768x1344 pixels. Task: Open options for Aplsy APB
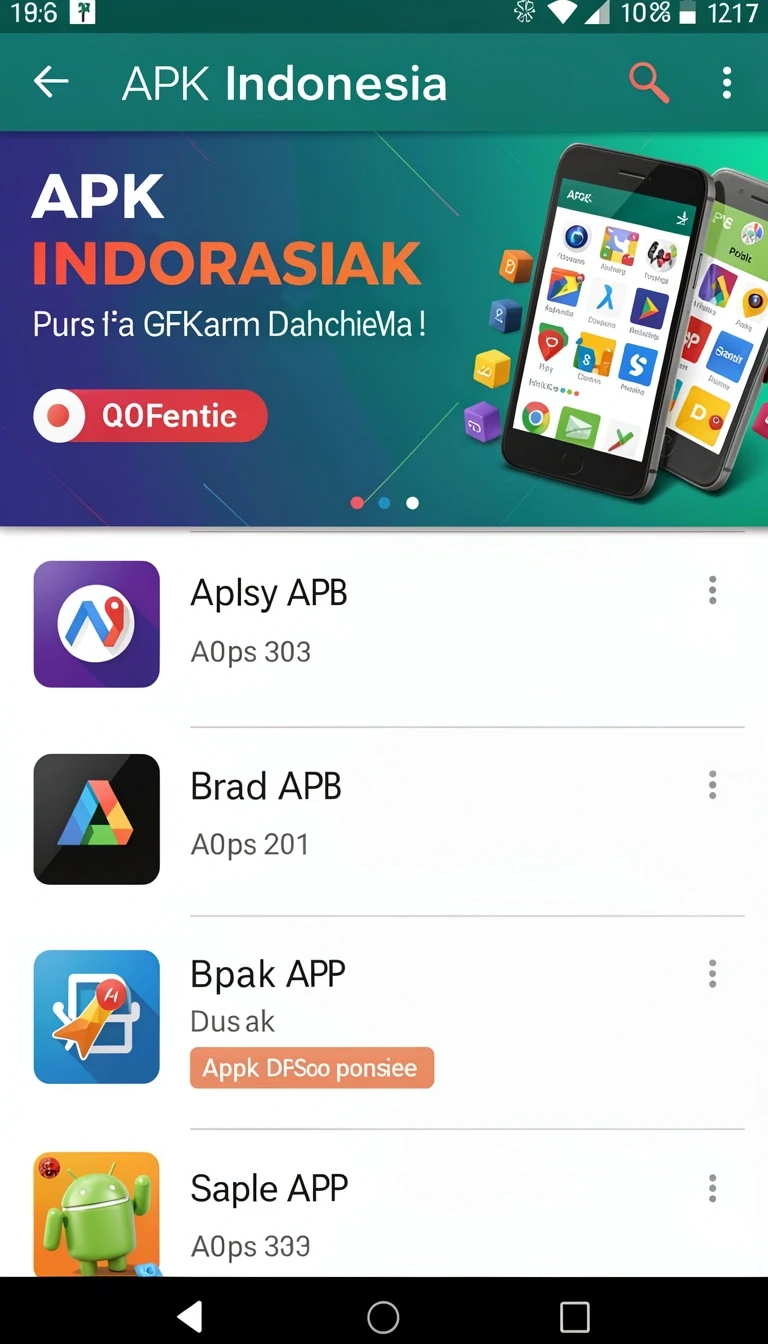(712, 590)
